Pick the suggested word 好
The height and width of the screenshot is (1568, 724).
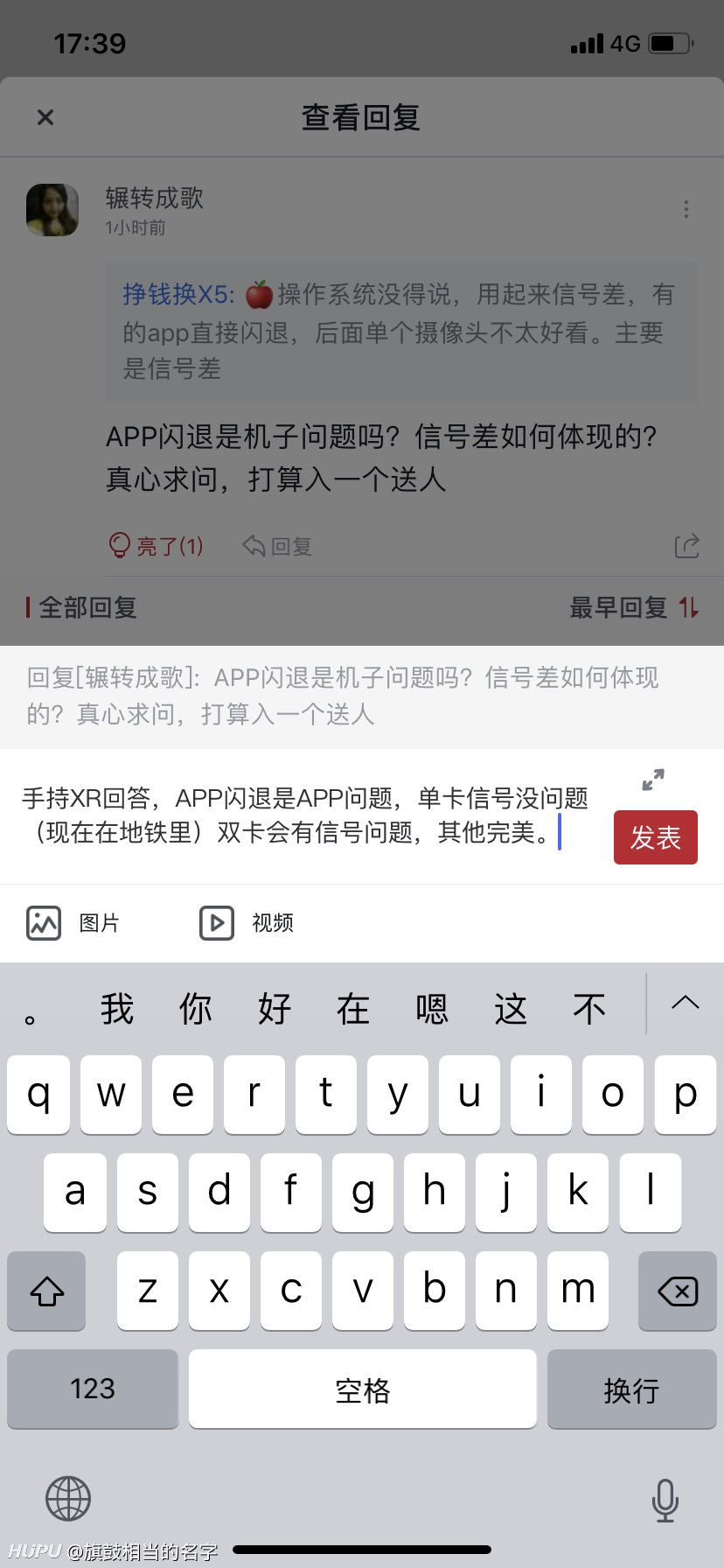click(274, 1009)
